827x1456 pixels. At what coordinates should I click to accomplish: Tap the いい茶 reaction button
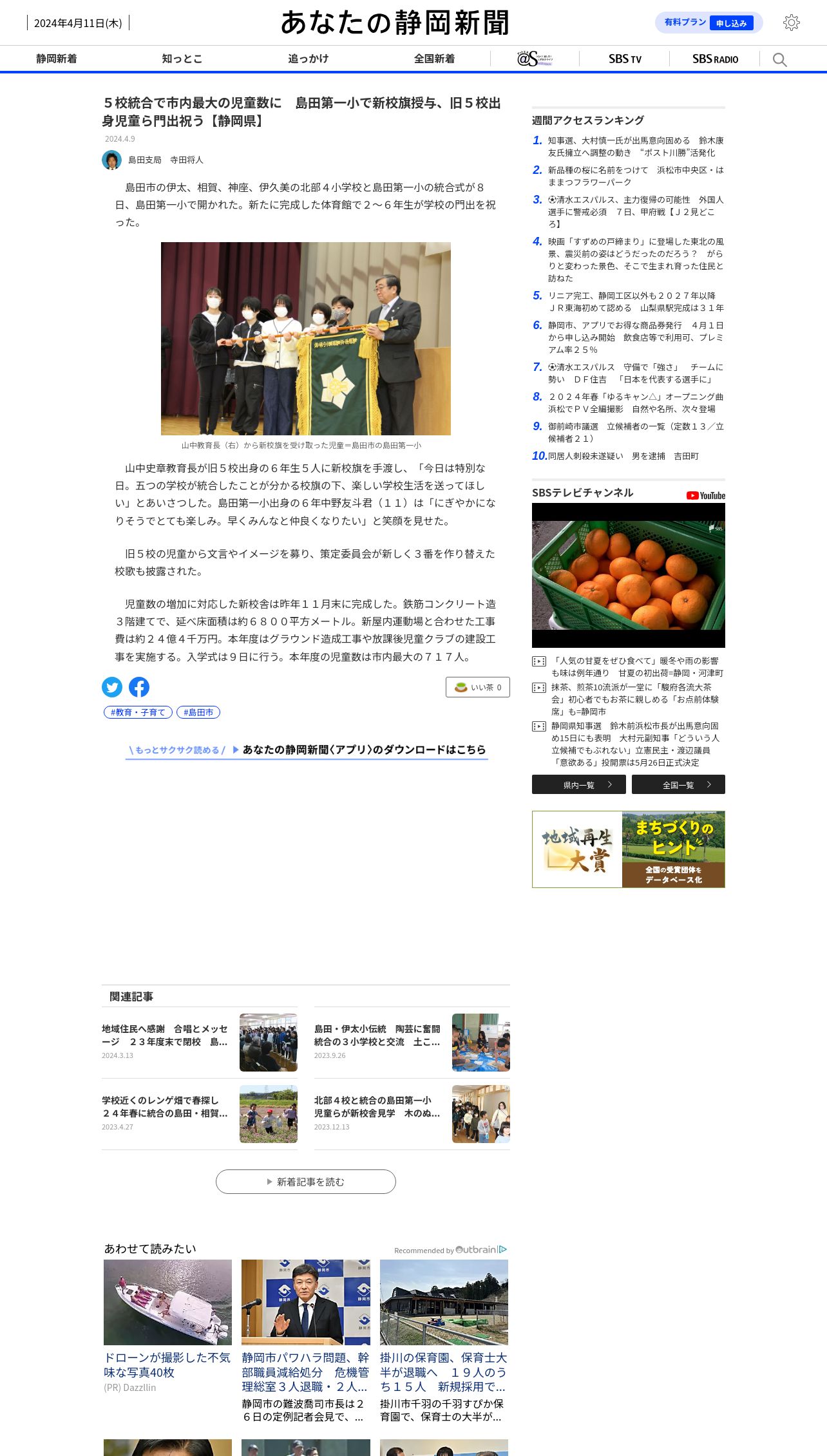478,687
